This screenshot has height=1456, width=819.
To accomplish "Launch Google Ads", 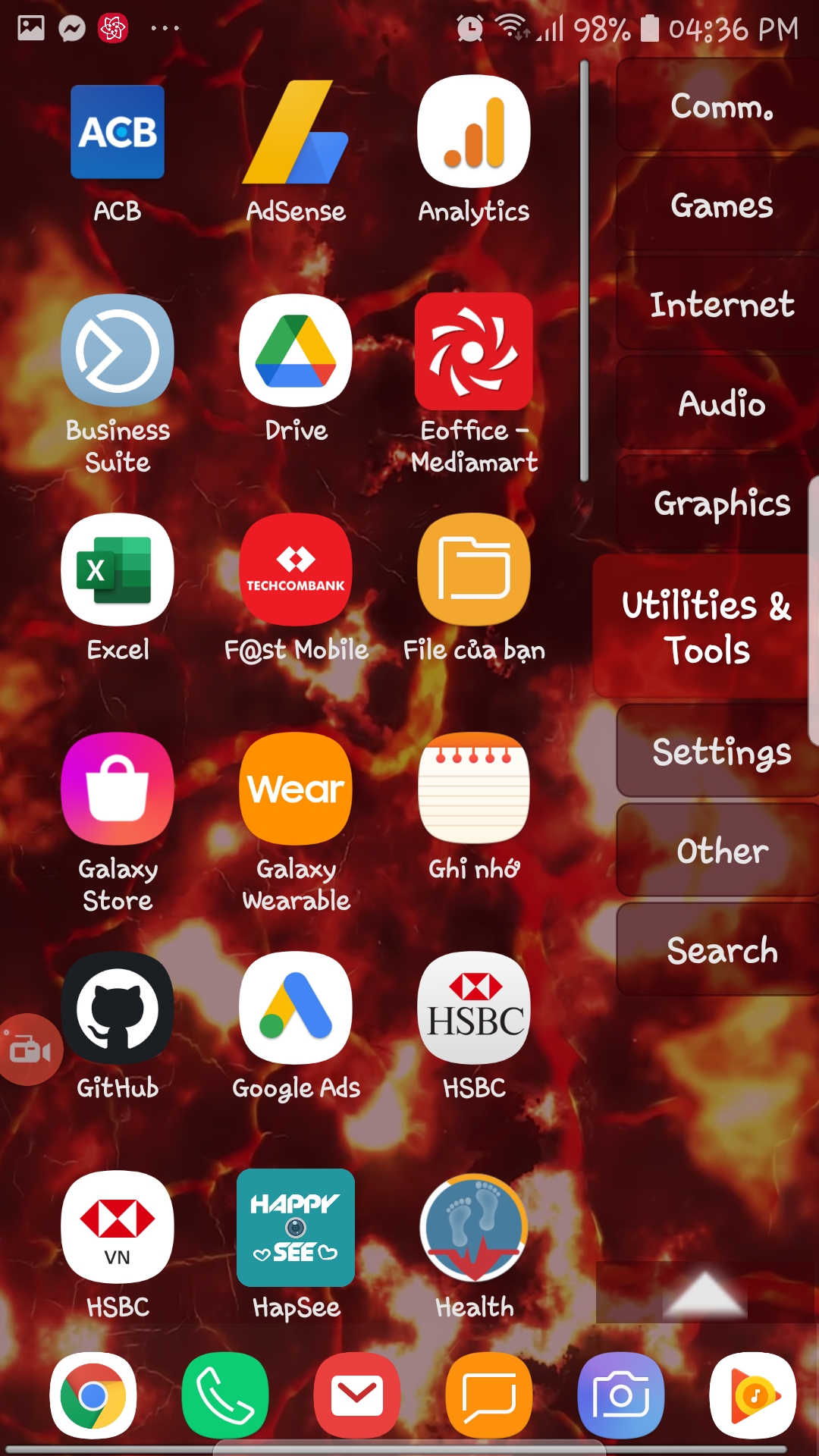I will click(296, 1009).
